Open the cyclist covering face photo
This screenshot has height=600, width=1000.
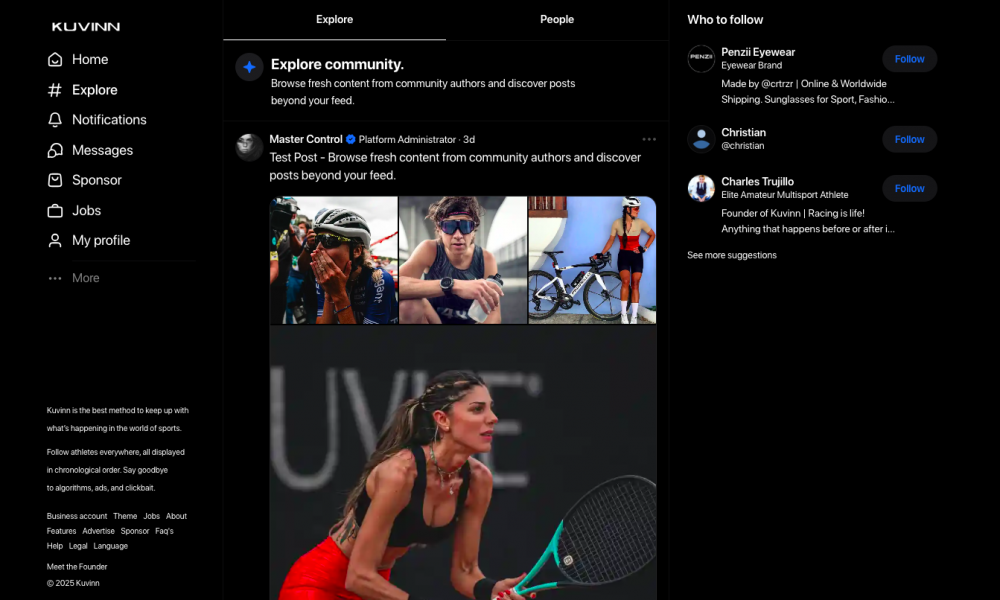point(333,260)
